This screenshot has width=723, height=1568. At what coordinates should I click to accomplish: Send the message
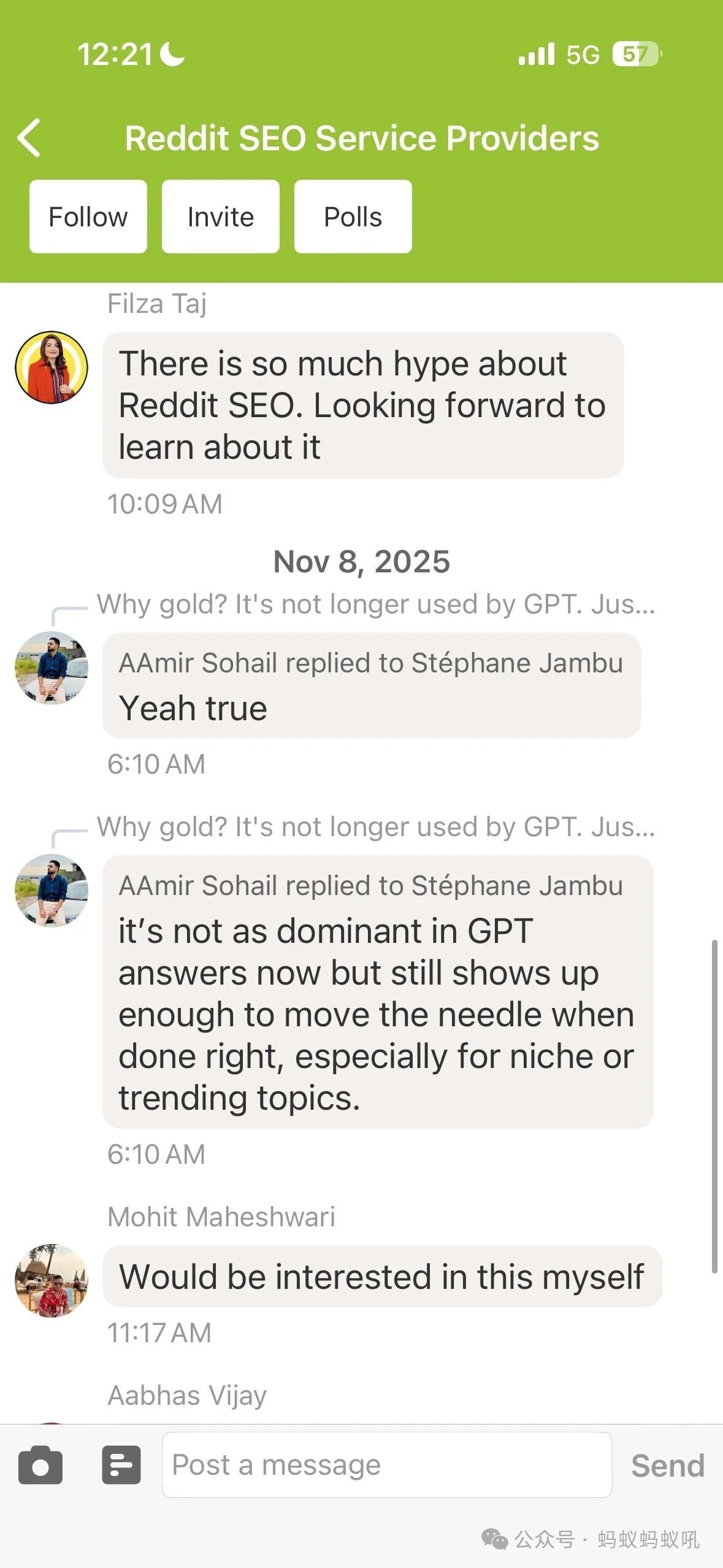667,1466
